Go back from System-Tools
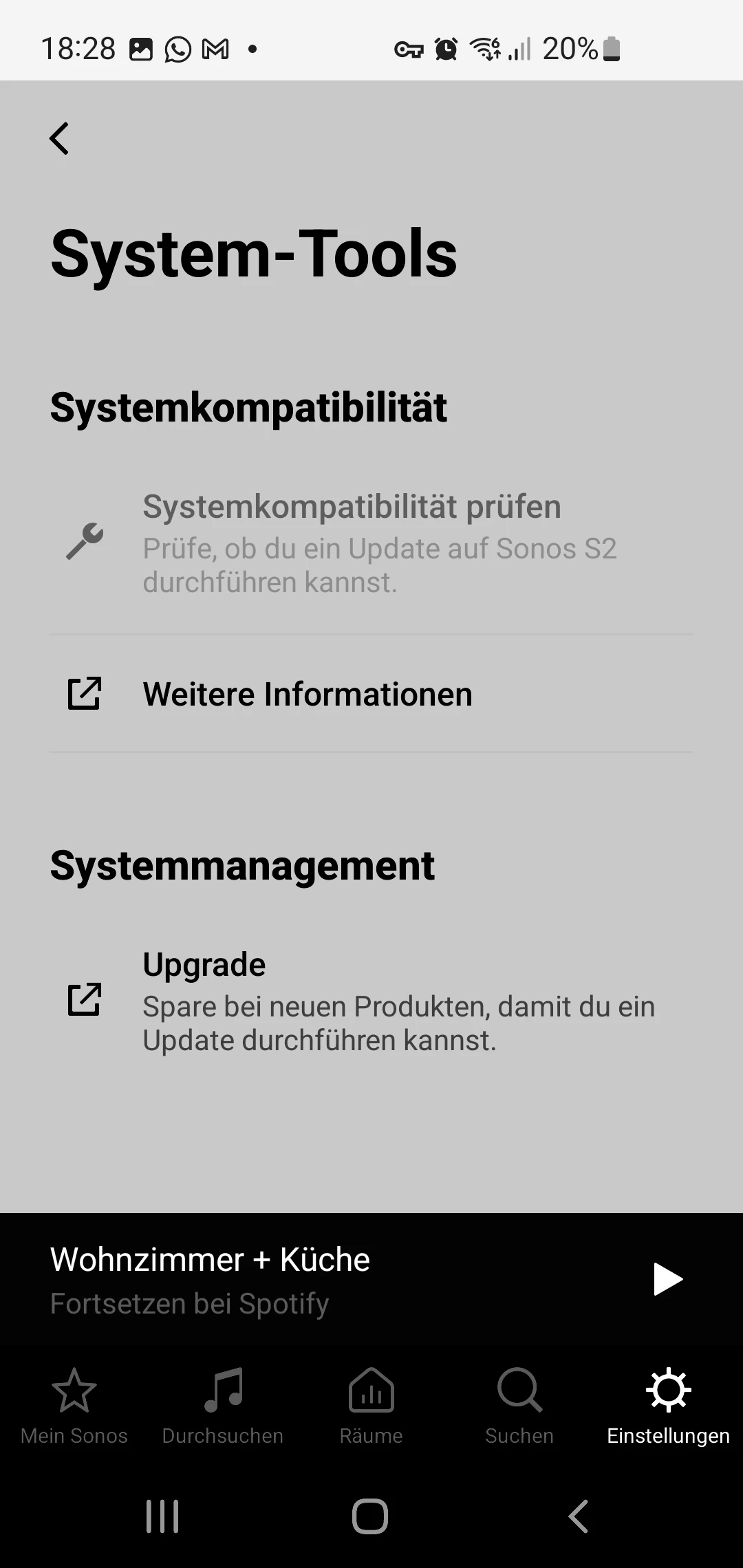 click(60, 138)
